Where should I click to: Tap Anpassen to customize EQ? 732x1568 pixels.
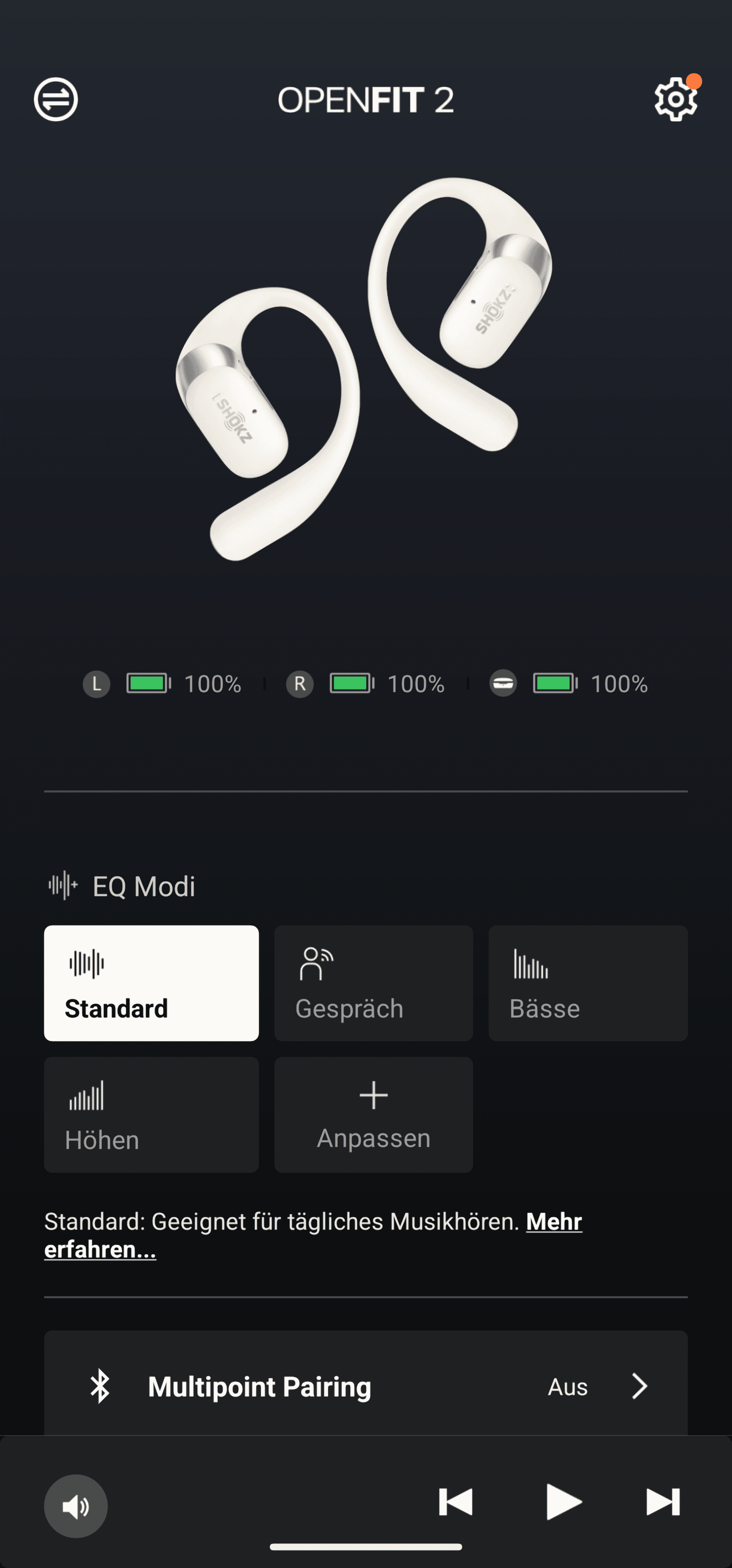tap(374, 1115)
